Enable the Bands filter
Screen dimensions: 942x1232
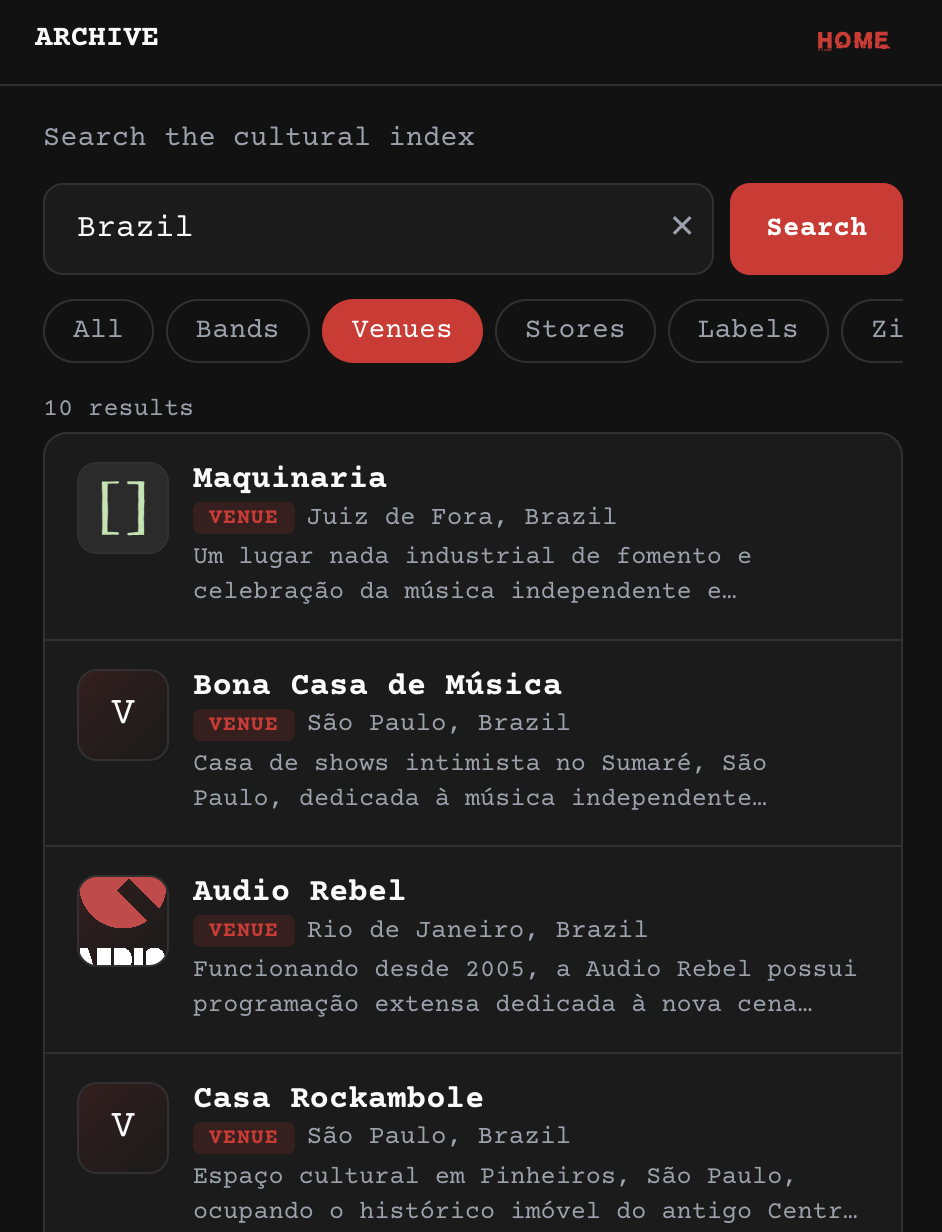pyautogui.click(x=237, y=330)
